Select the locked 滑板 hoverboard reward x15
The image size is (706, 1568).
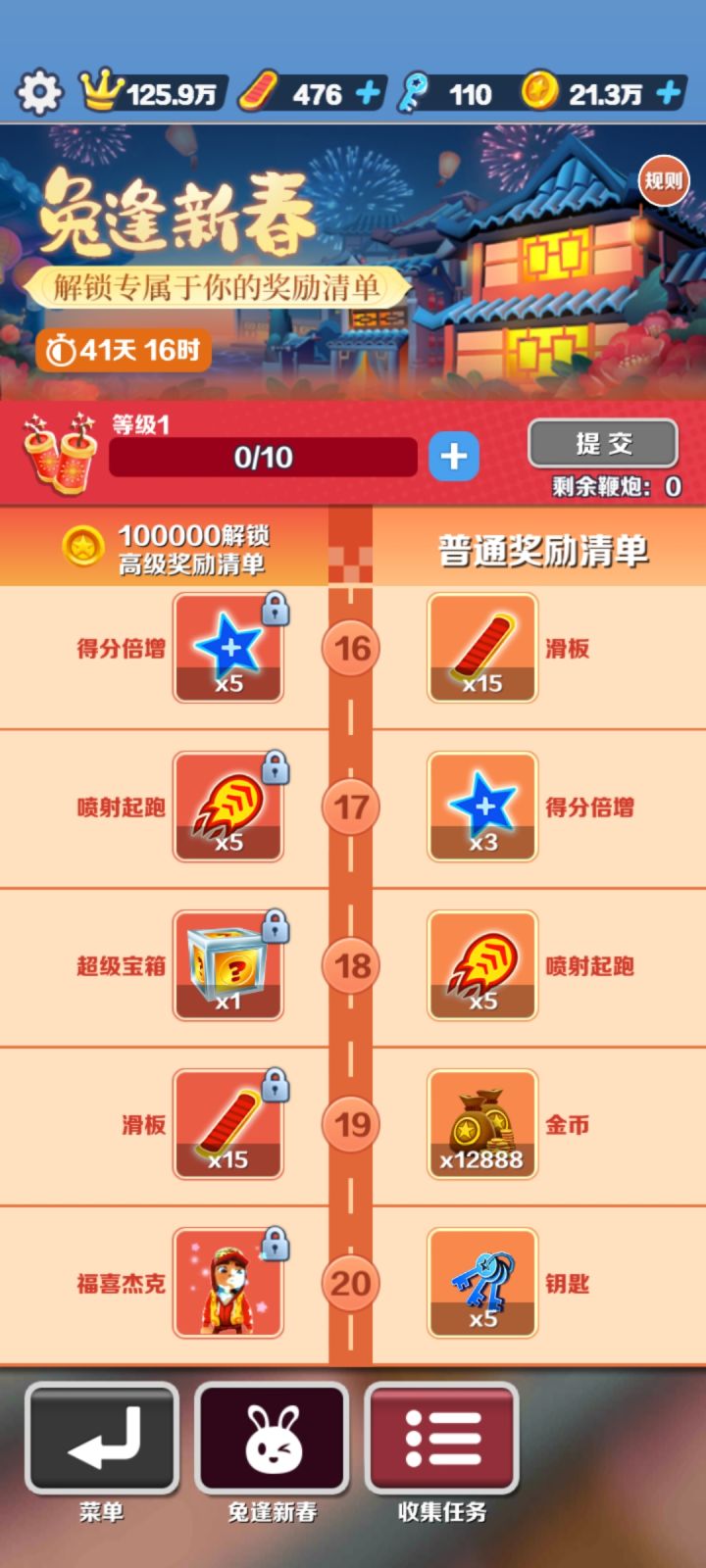[x=227, y=1124]
